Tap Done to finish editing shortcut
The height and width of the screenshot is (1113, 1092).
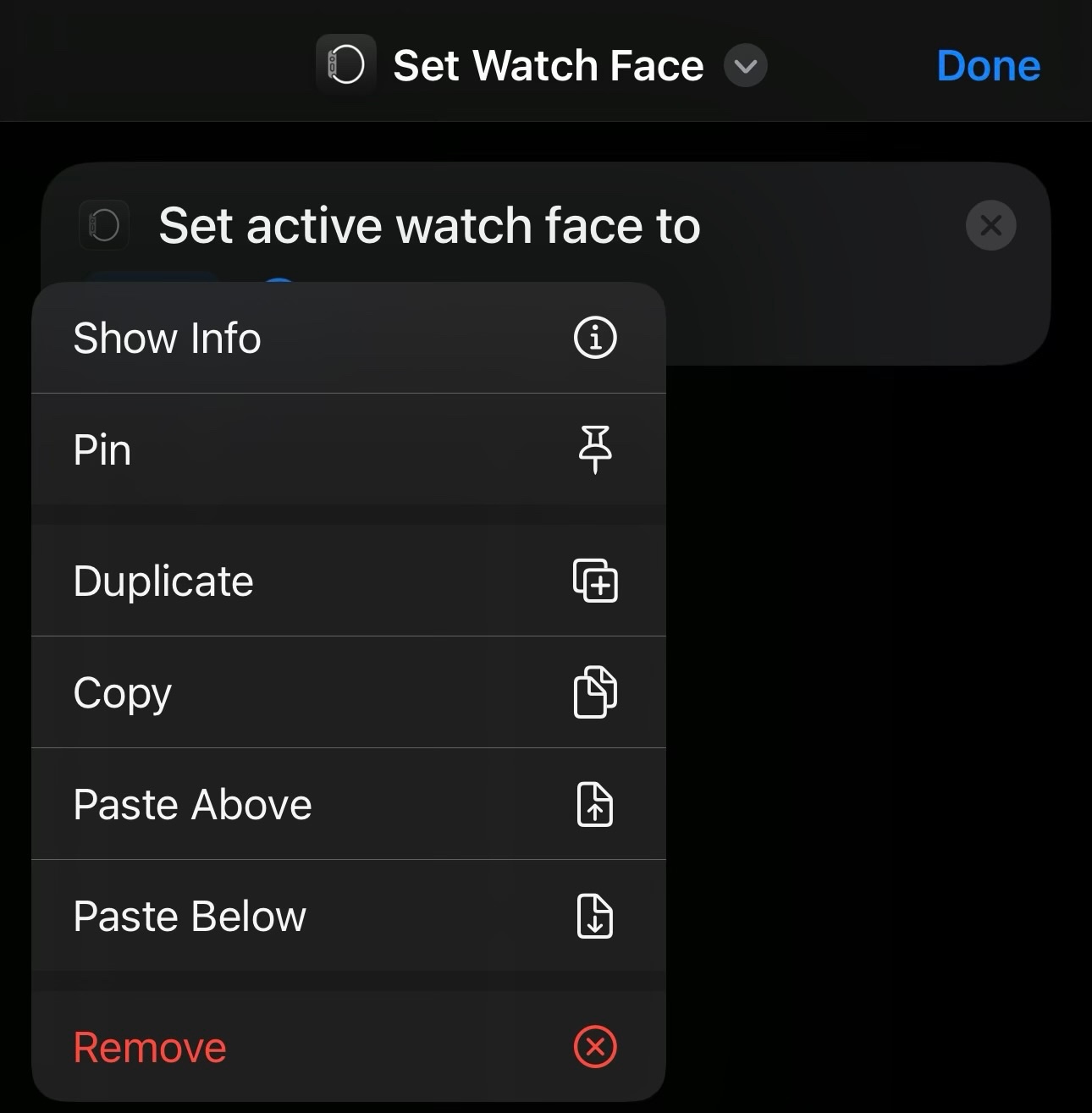988,66
